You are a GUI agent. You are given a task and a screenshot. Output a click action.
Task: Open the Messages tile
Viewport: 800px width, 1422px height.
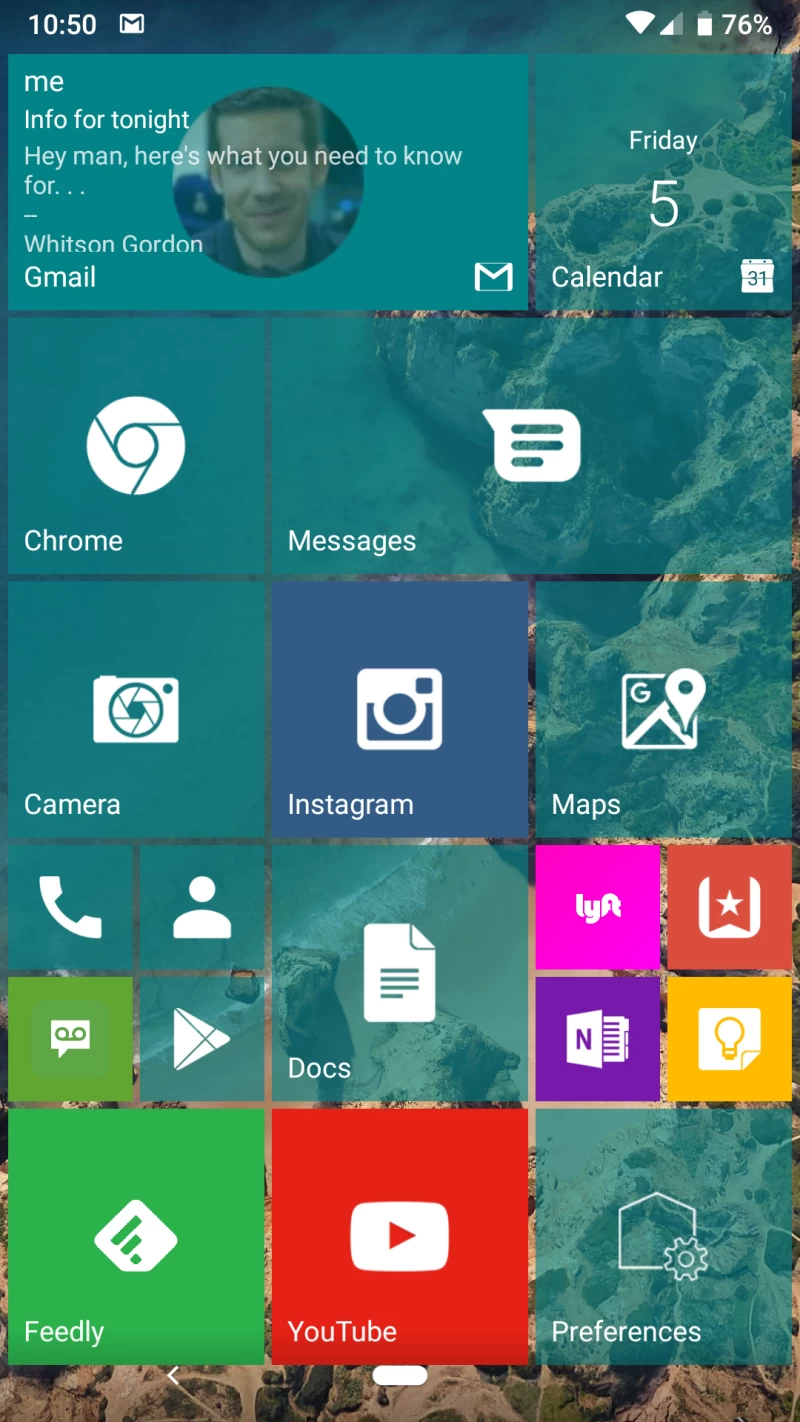tap(531, 446)
